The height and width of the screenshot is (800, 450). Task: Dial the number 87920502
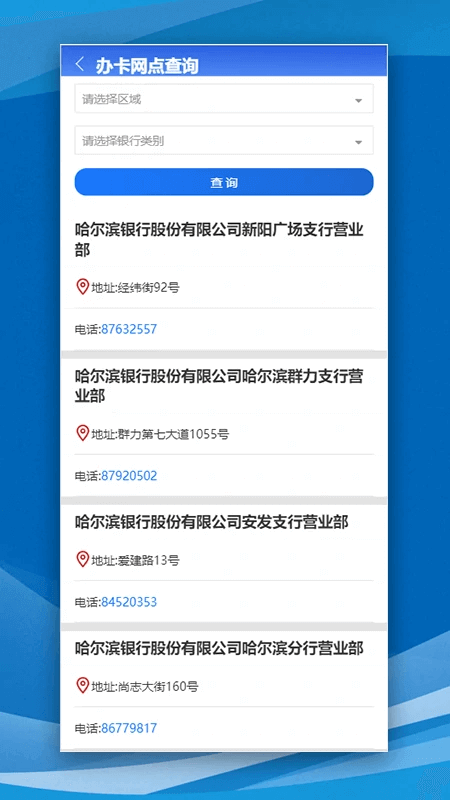coord(129,476)
